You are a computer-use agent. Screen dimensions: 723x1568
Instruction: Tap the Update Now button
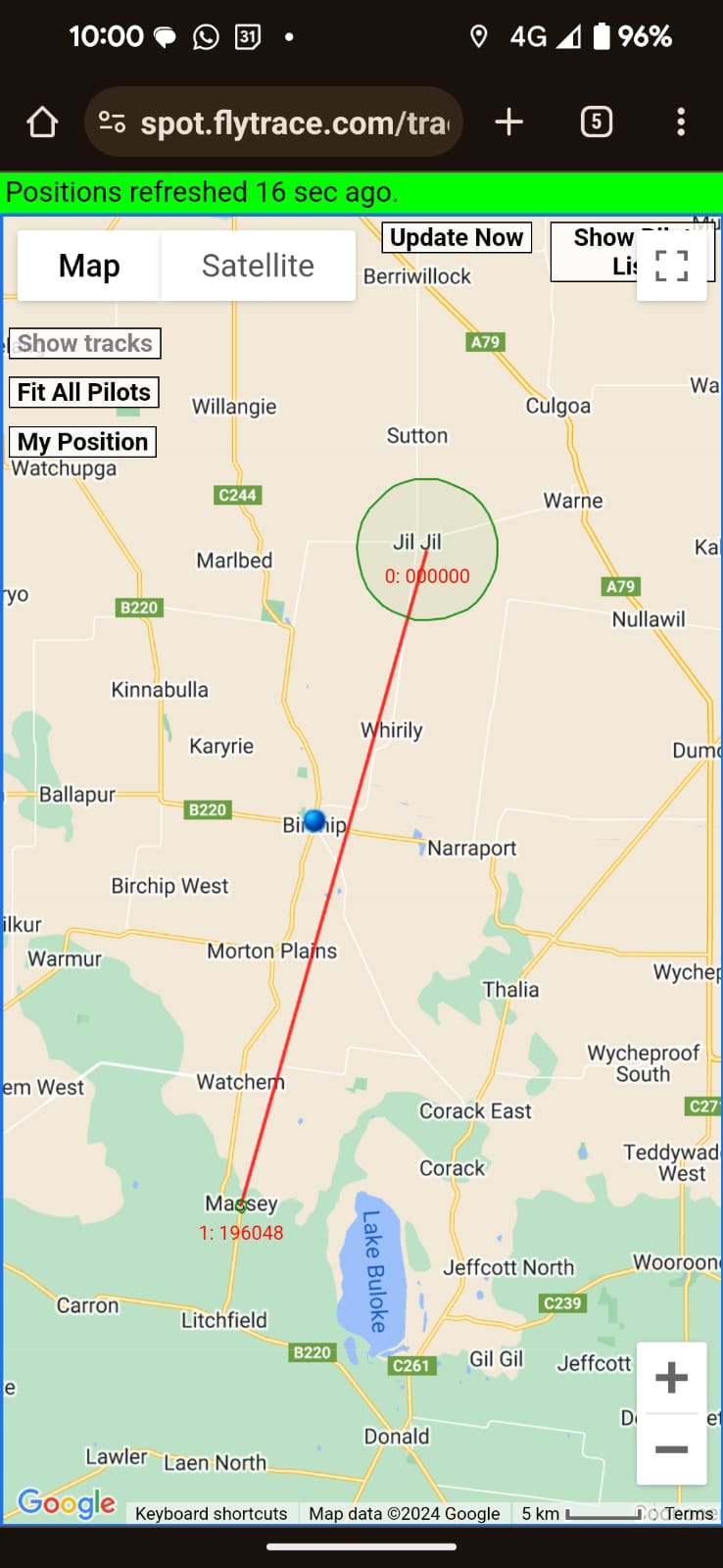(x=457, y=238)
